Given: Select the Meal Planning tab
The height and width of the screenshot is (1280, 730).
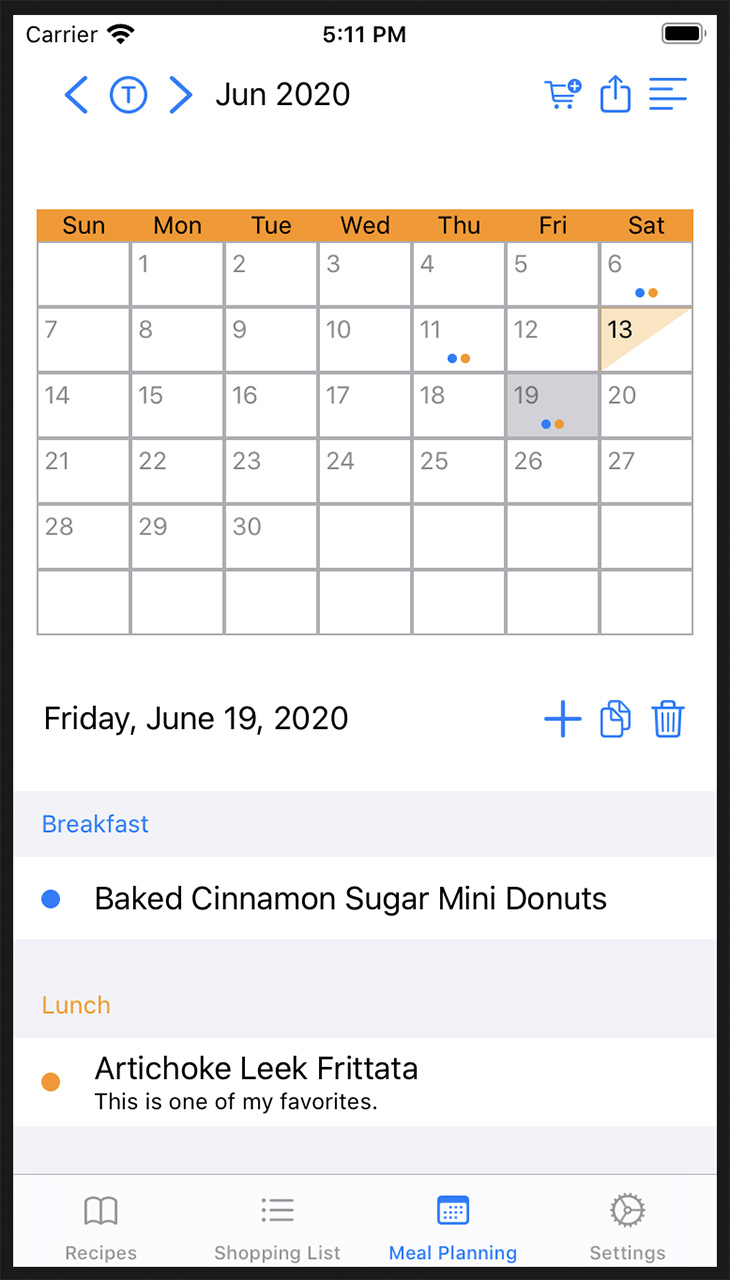Looking at the screenshot, I should click(453, 1227).
